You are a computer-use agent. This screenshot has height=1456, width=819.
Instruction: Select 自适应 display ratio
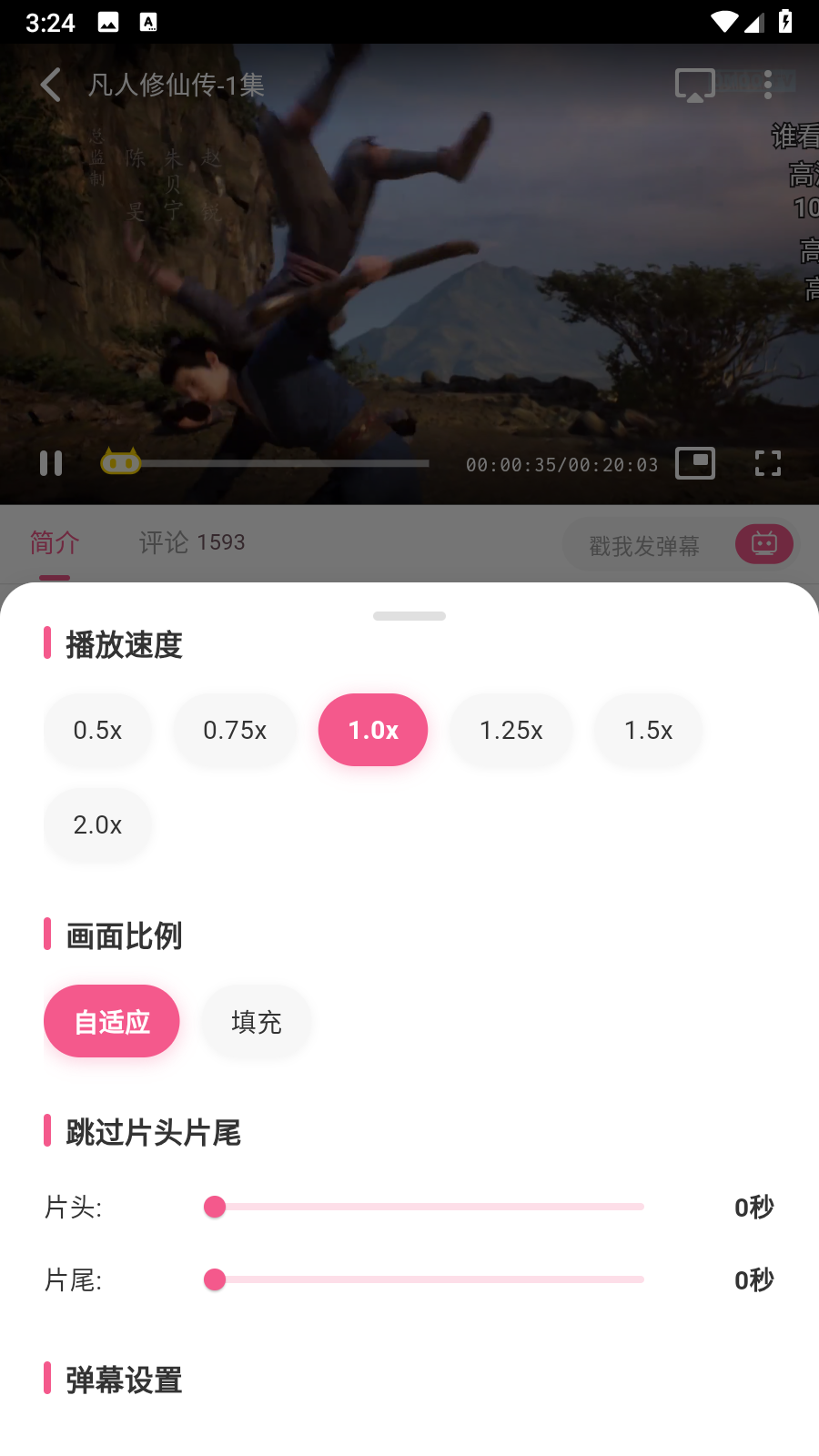(x=111, y=1021)
